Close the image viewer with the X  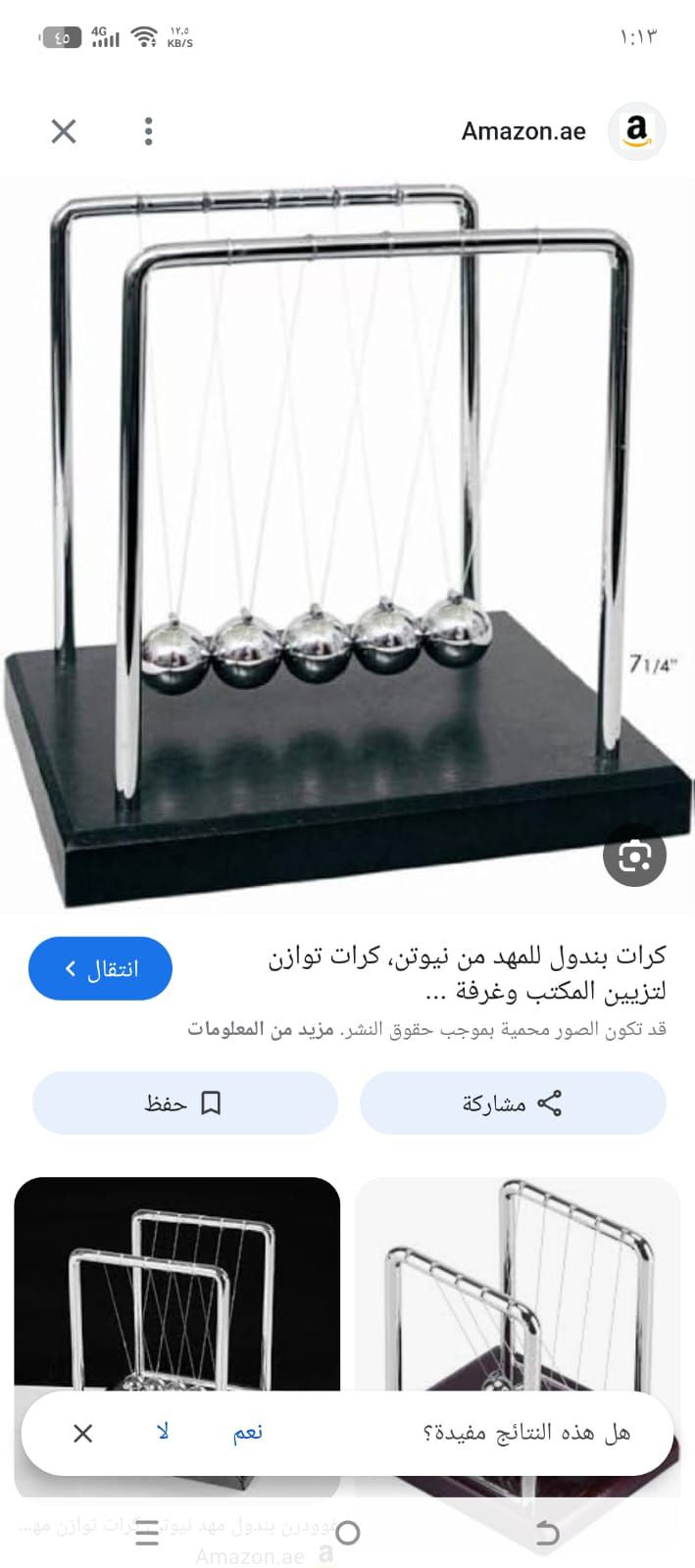[x=64, y=131]
